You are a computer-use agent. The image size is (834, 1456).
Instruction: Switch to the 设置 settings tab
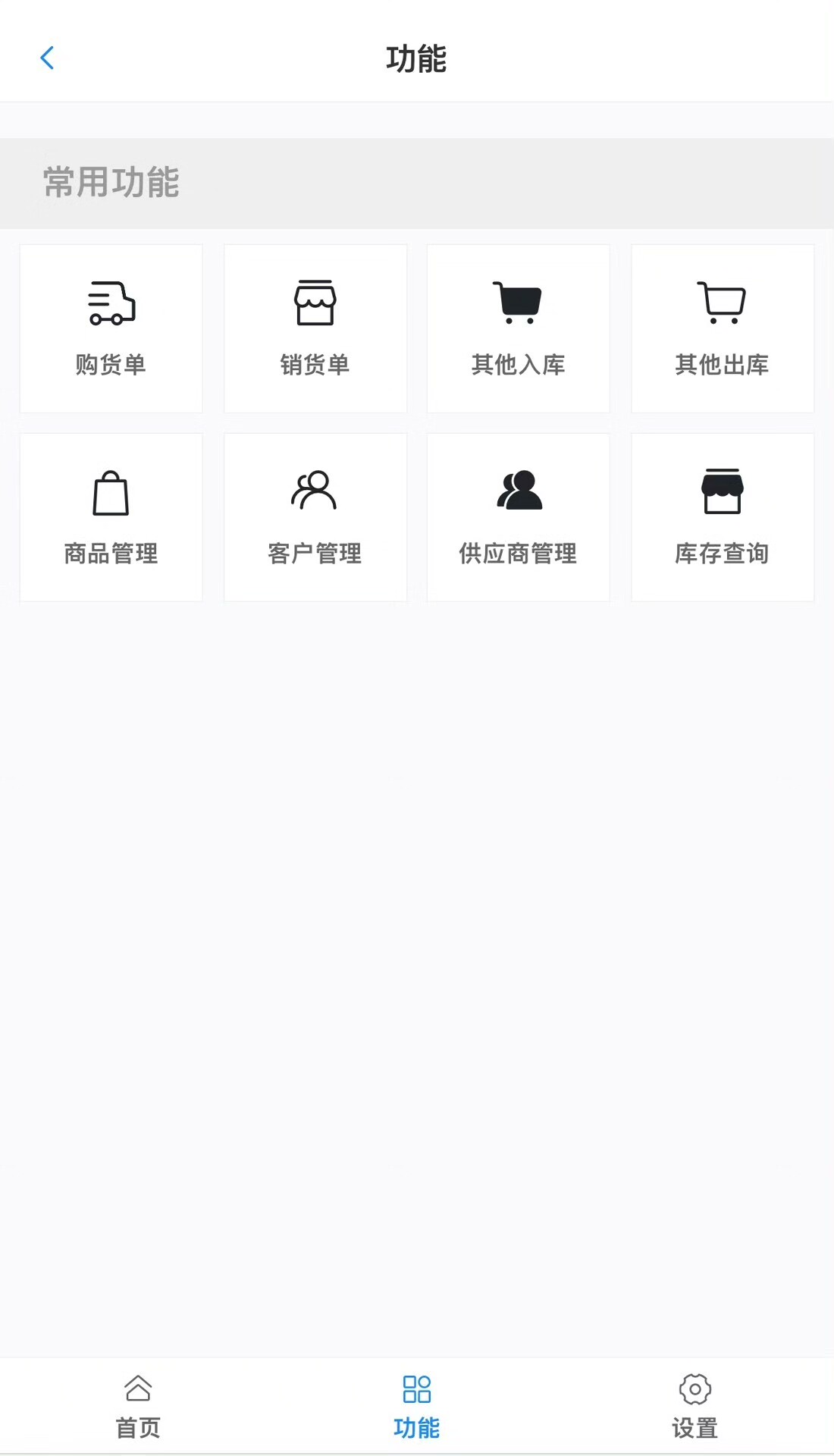pos(694,1406)
